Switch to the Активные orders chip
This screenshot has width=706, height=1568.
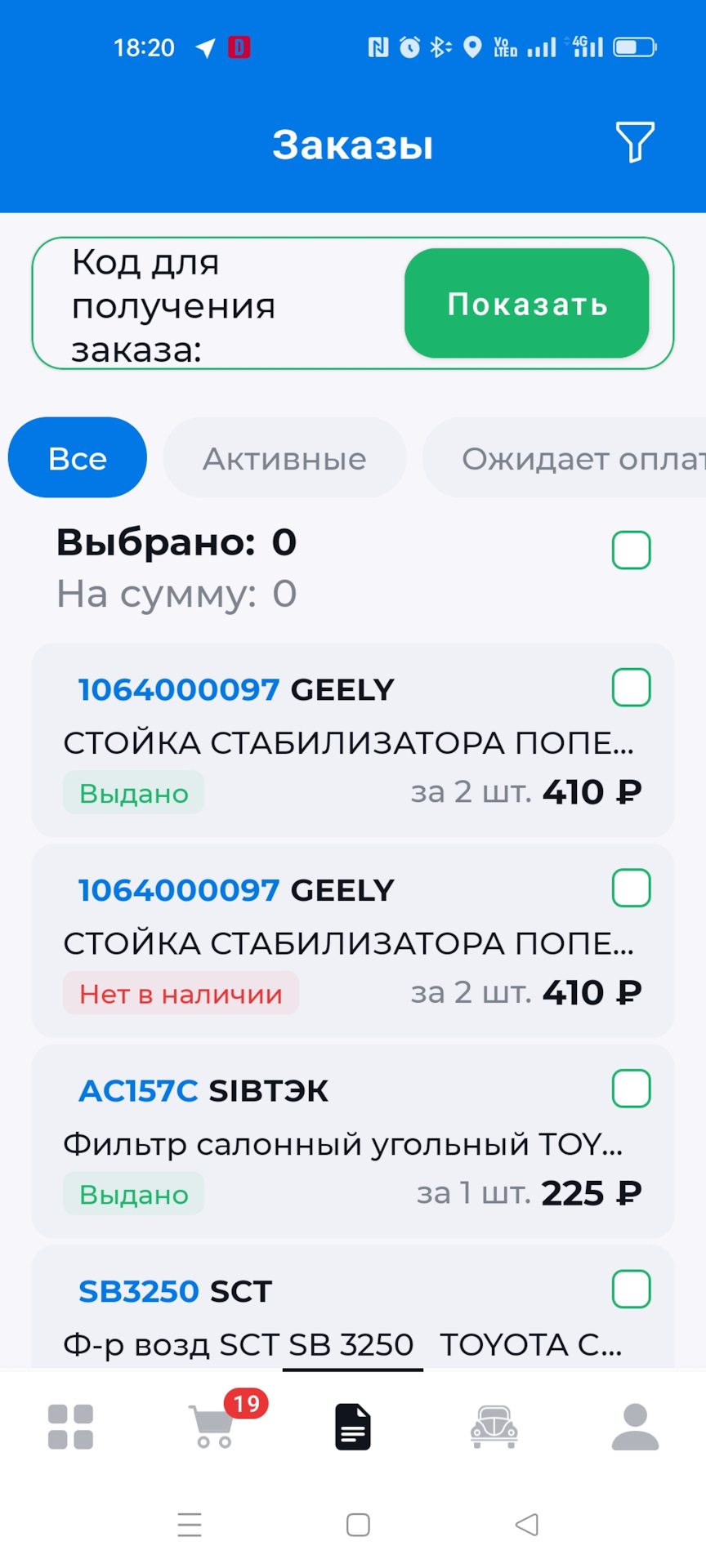(x=284, y=458)
